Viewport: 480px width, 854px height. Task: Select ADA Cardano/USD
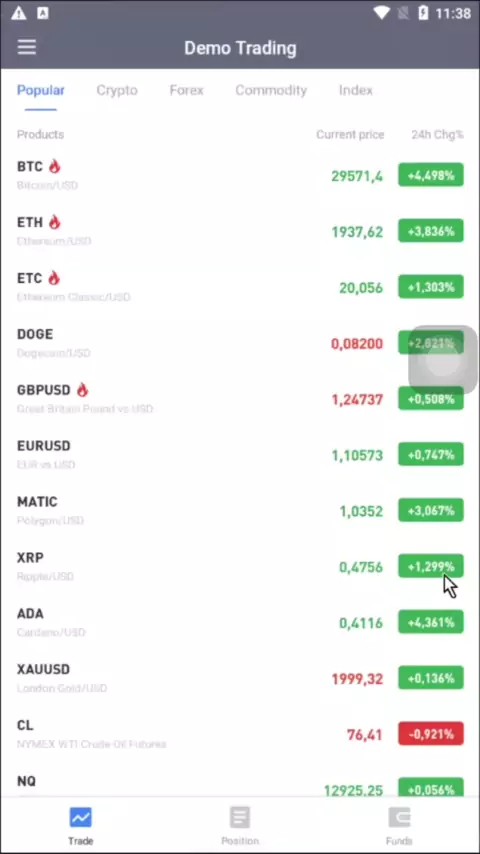(240, 622)
